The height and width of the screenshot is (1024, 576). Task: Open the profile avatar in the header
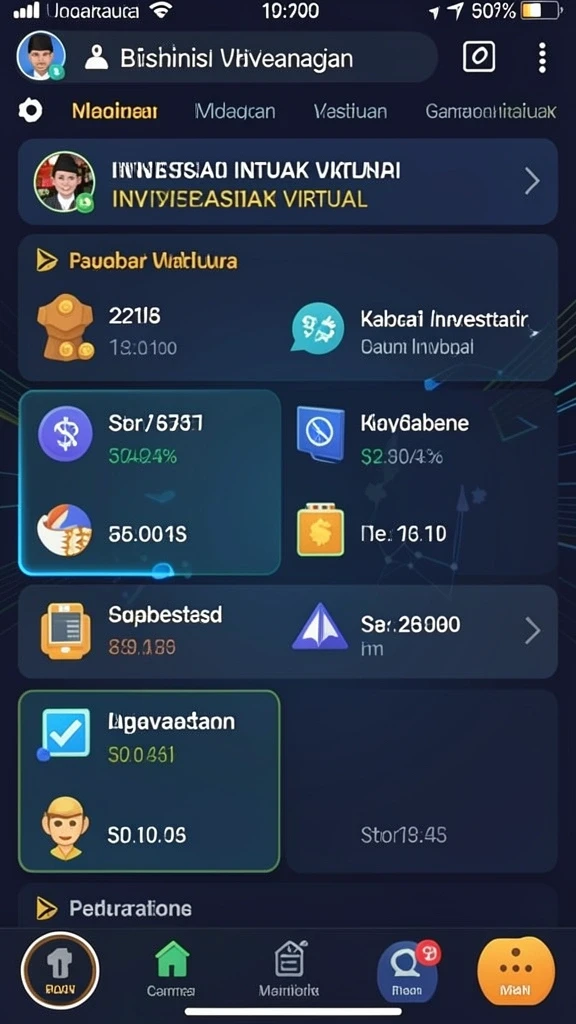pyautogui.click(x=41, y=57)
